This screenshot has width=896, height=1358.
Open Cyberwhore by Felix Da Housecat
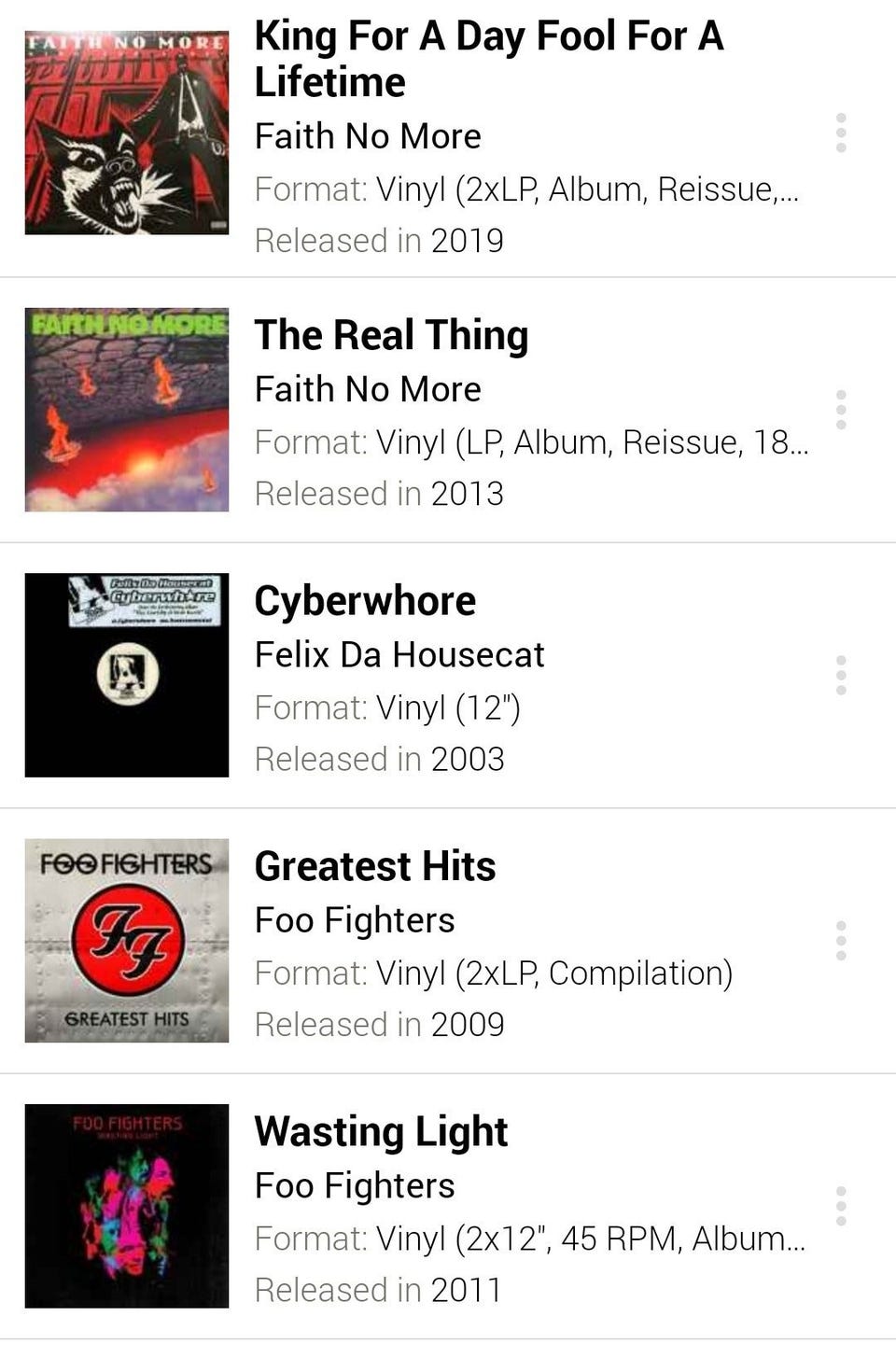365,601
